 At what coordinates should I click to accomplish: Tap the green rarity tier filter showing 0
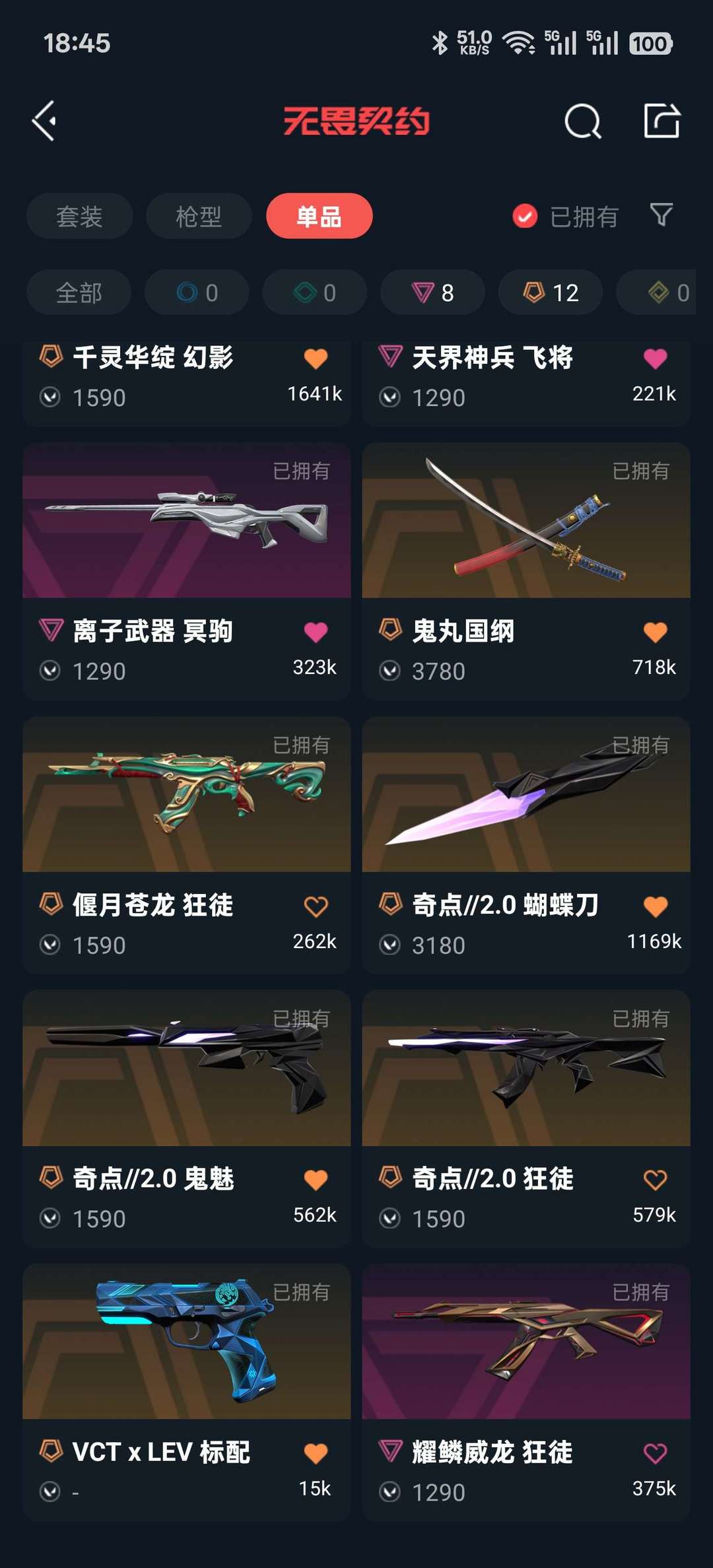(x=314, y=292)
